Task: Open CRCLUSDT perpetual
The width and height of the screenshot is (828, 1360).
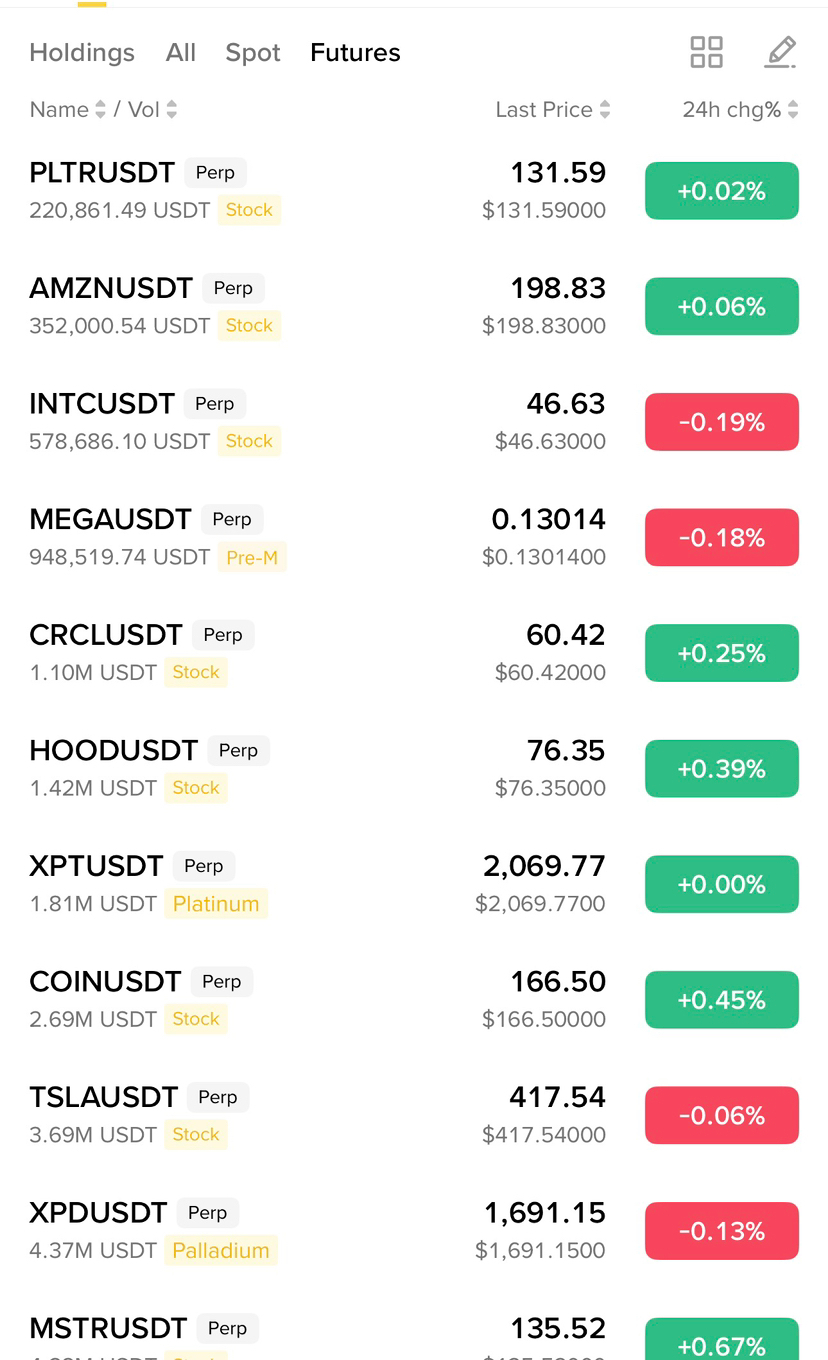Action: [106, 635]
